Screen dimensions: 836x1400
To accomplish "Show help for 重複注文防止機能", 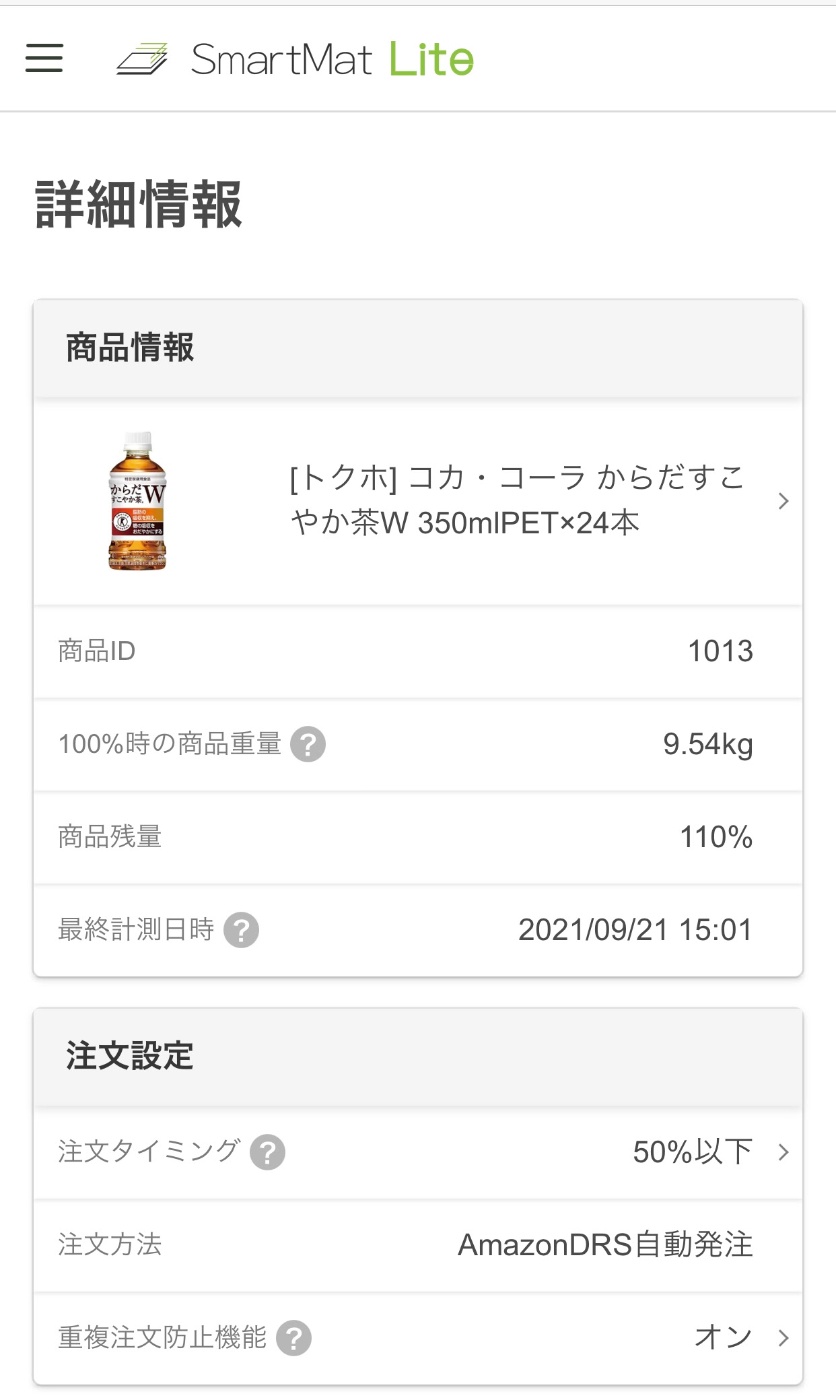I will click(x=294, y=1338).
